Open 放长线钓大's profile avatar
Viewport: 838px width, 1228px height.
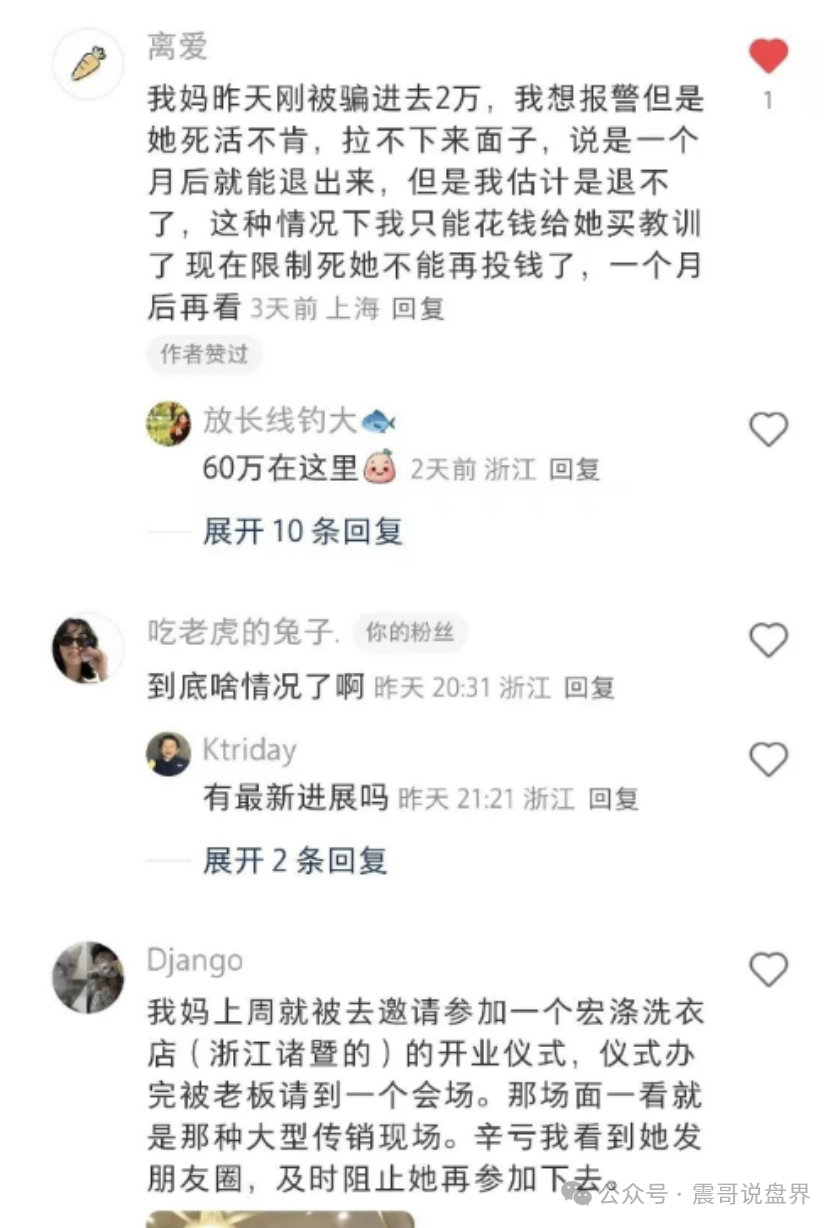coord(168,423)
